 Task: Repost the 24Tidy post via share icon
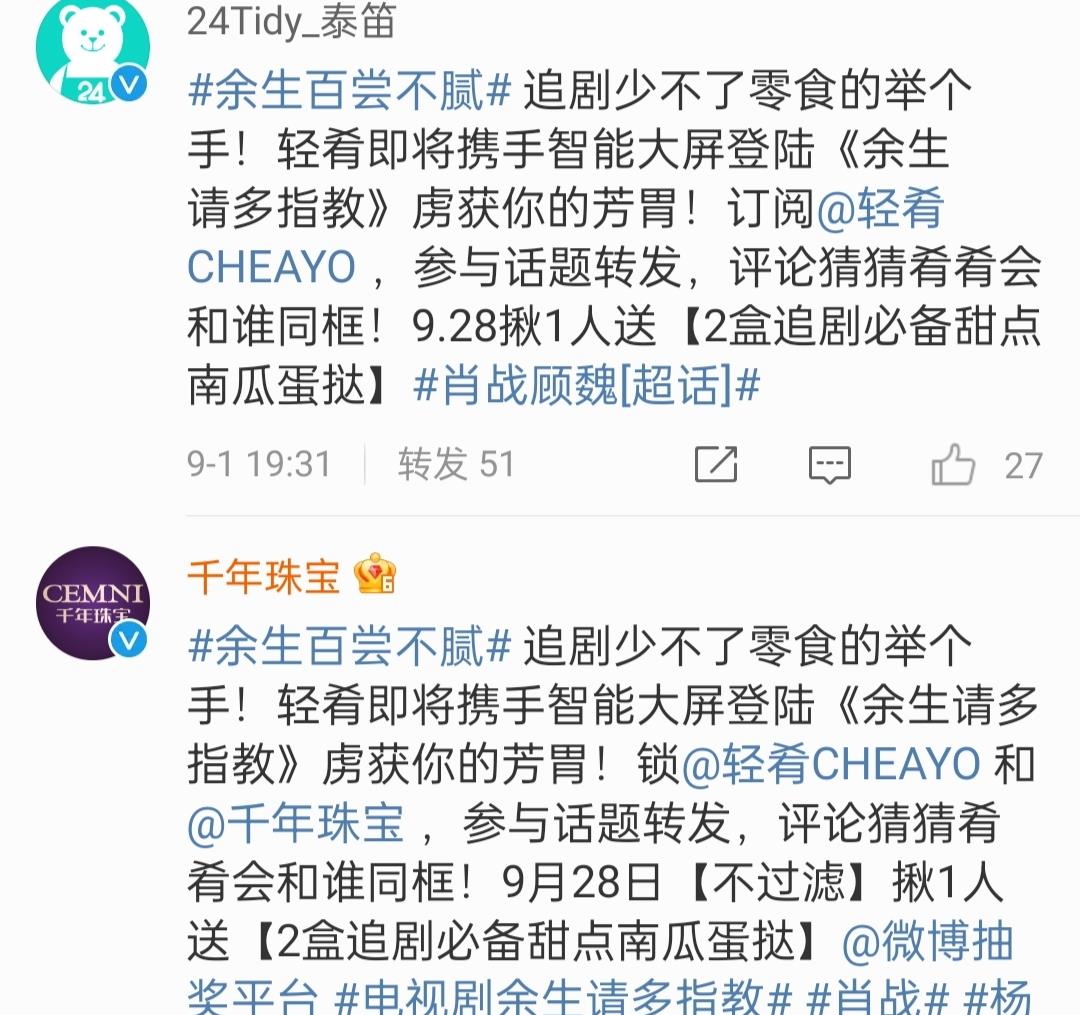(x=716, y=465)
